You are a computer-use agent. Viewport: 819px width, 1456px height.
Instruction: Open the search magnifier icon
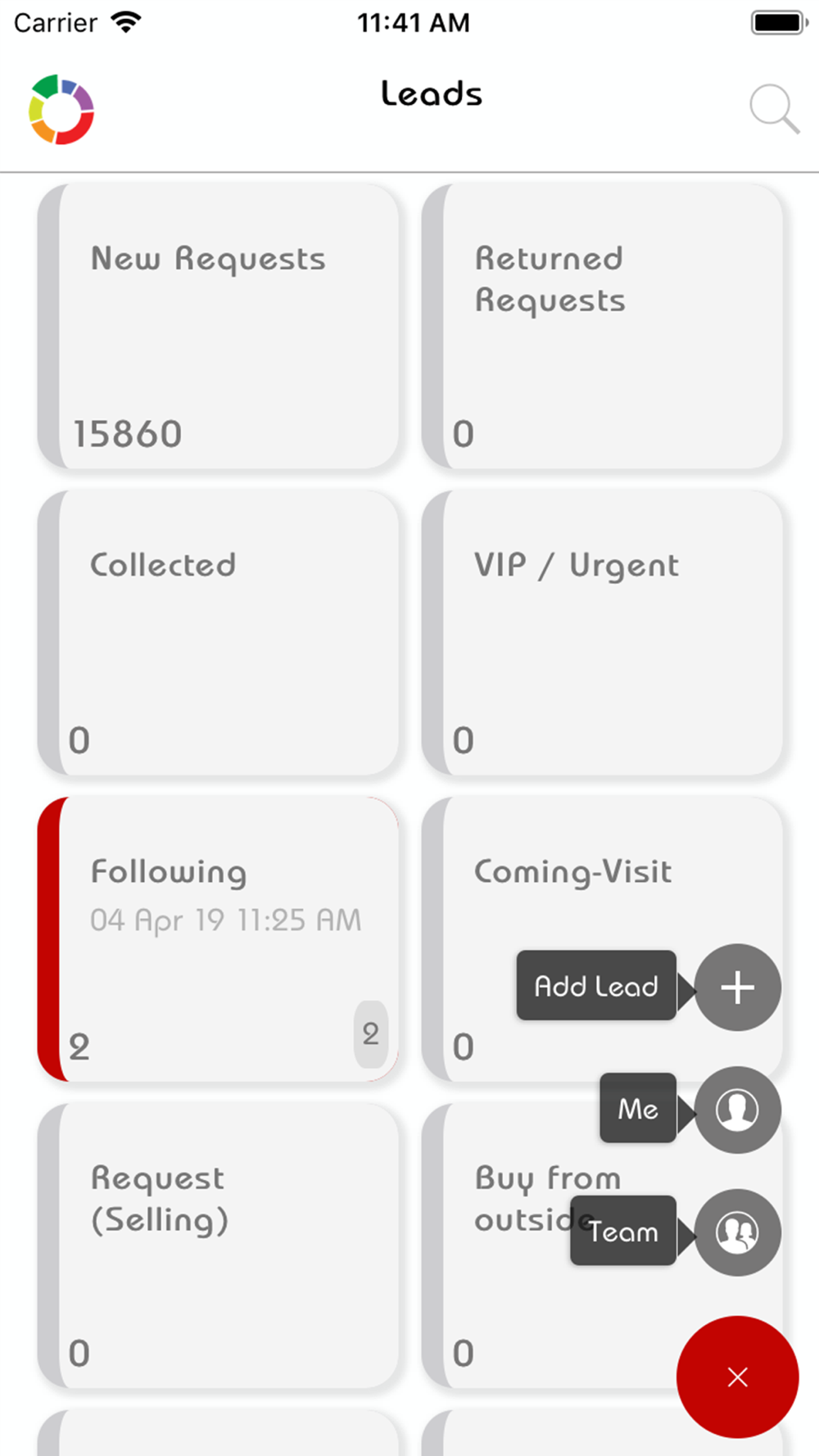pyautogui.click(x=774, y=108)
